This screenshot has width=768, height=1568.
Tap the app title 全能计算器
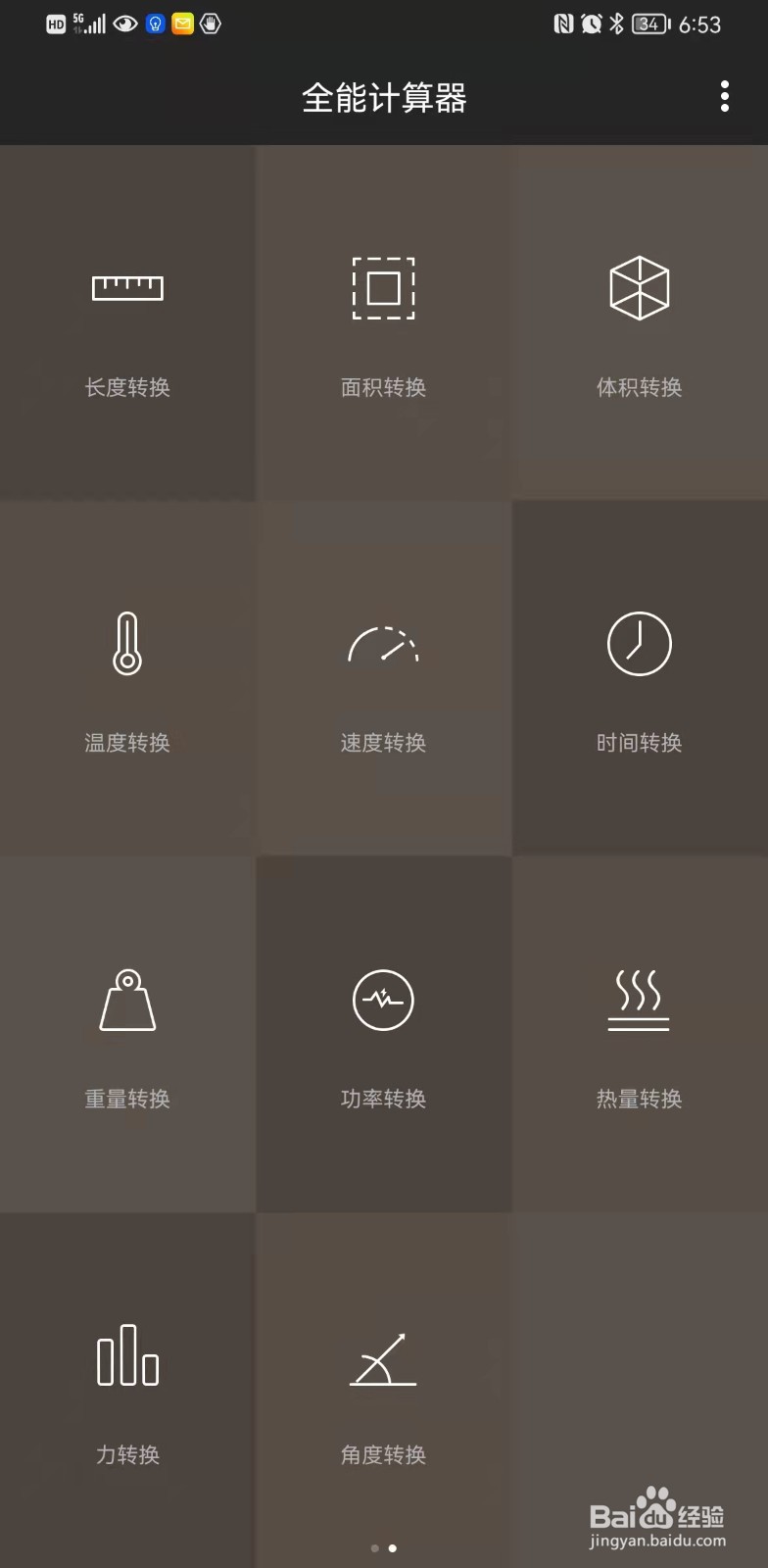point(384,97)
